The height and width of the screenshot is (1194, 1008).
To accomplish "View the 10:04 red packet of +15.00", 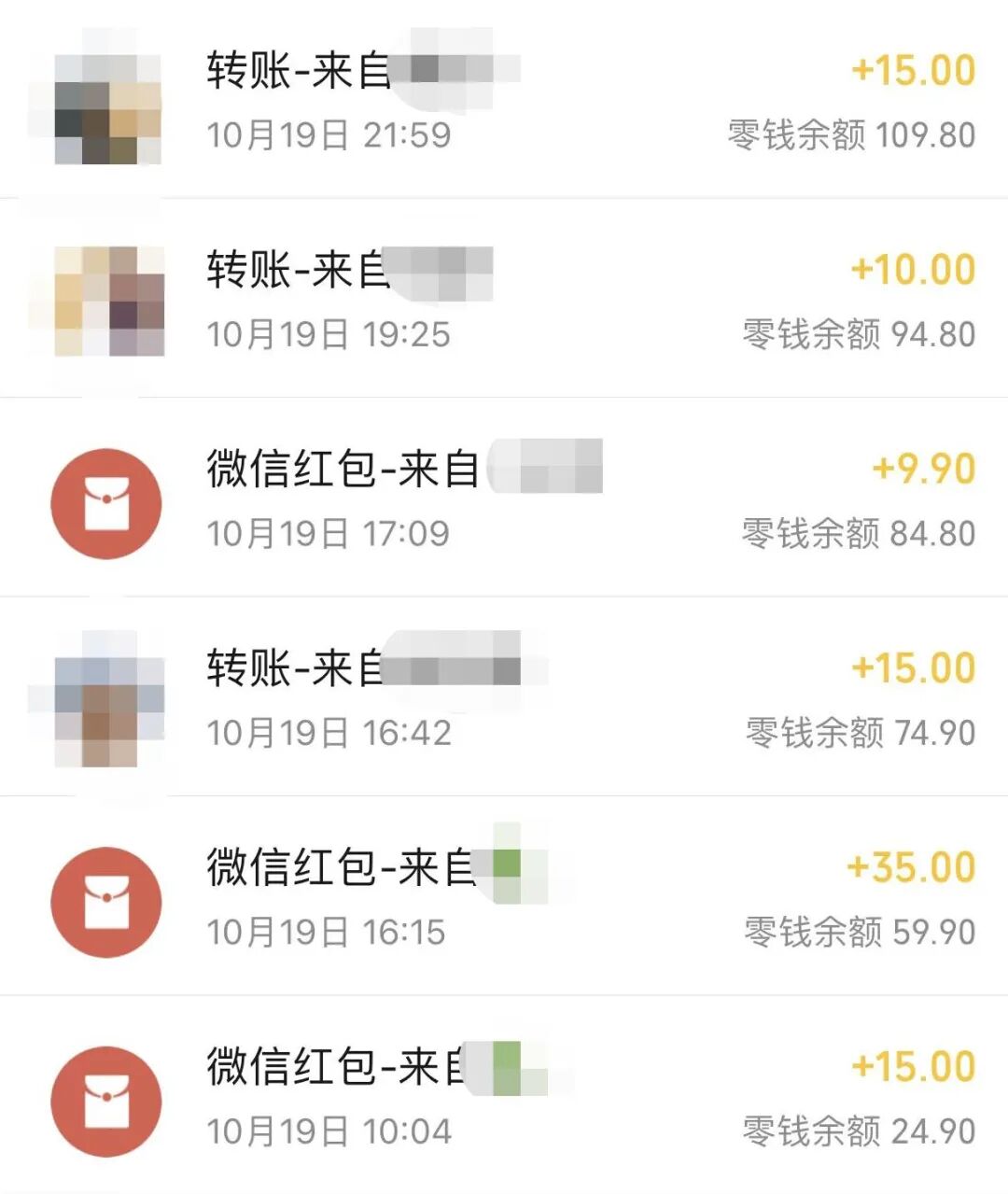I will (x=504, y=1094).
